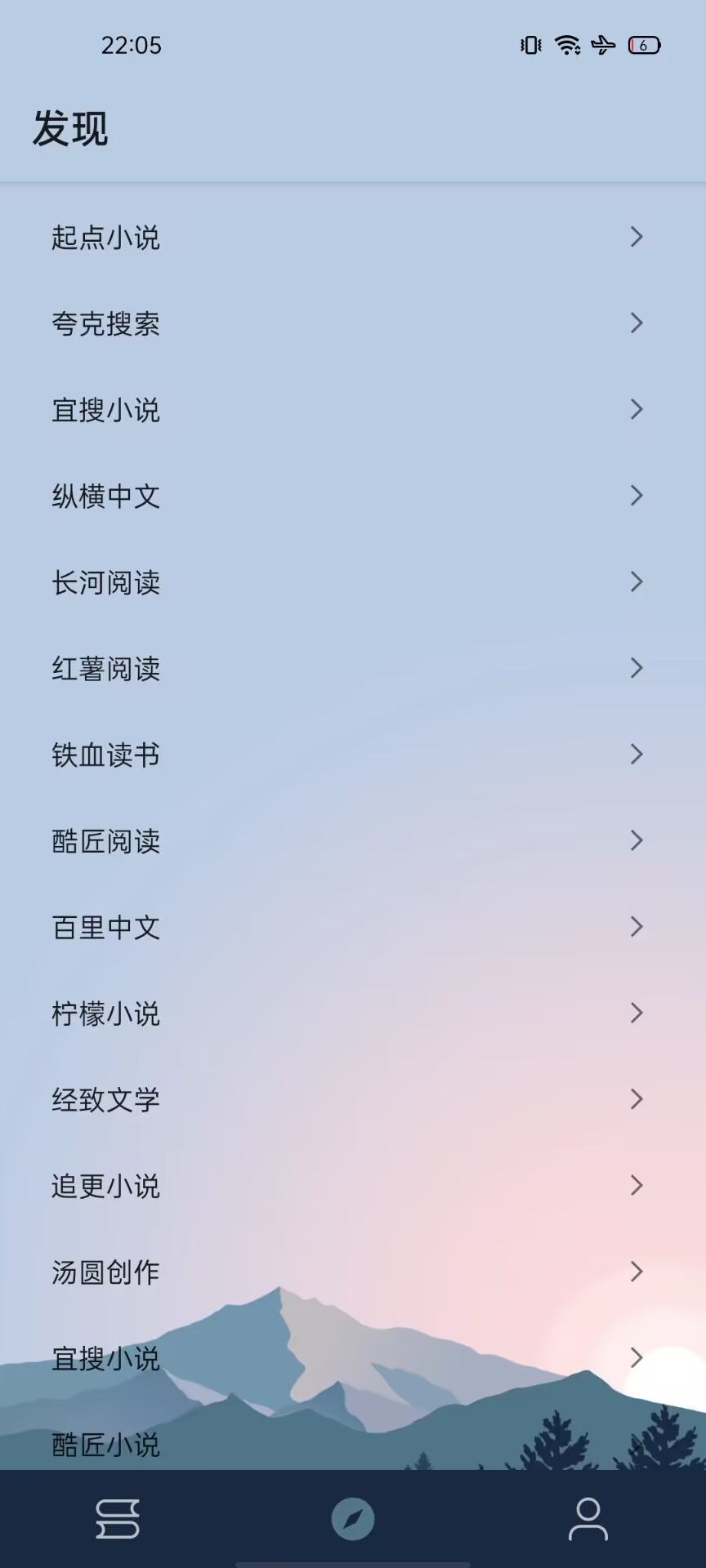Tap the discover compass tab
The height and width of the screenshot is (1568, 706).
point(353,1519)
